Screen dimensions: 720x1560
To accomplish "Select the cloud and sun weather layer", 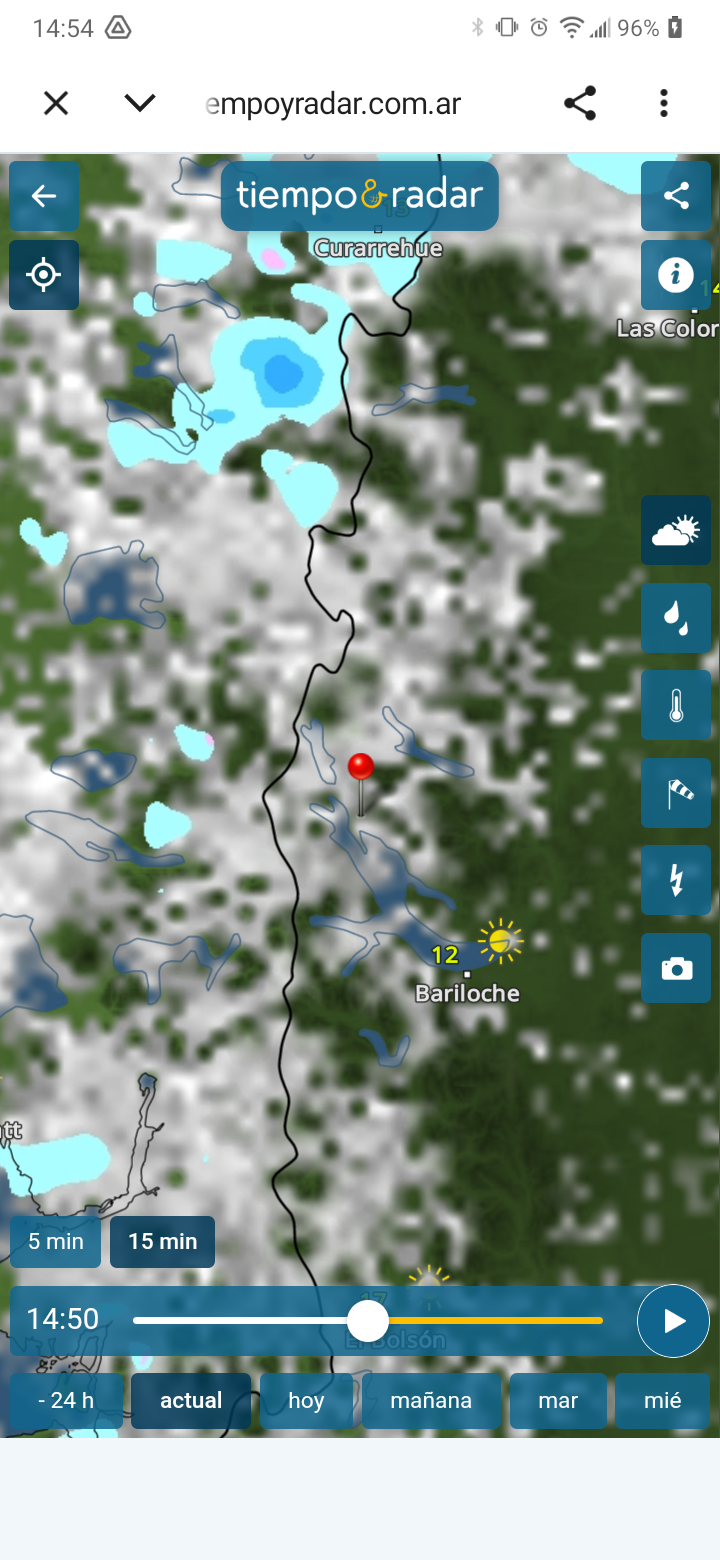I will (676, 530).
